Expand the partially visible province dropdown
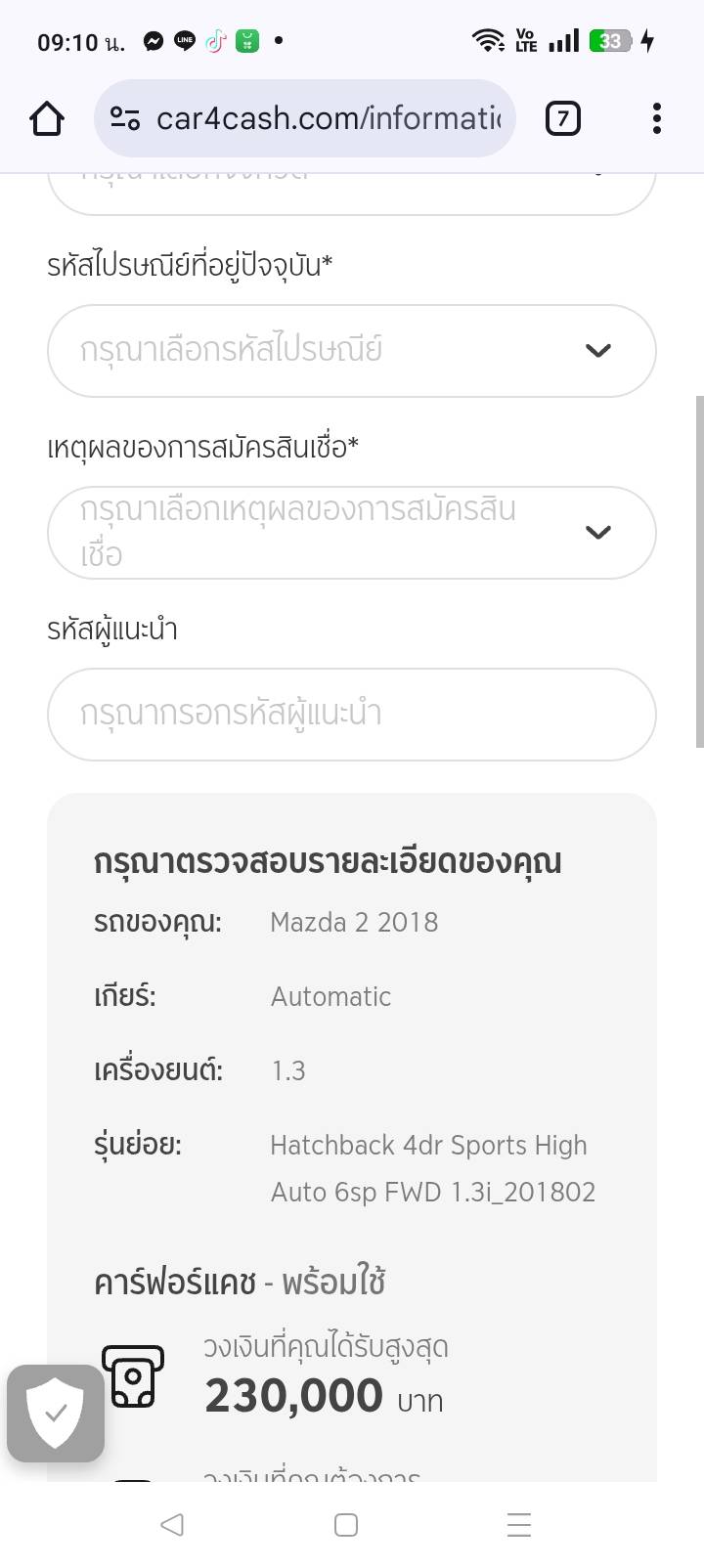Viewport: 704px width, 1568px height. click(351, 192)
